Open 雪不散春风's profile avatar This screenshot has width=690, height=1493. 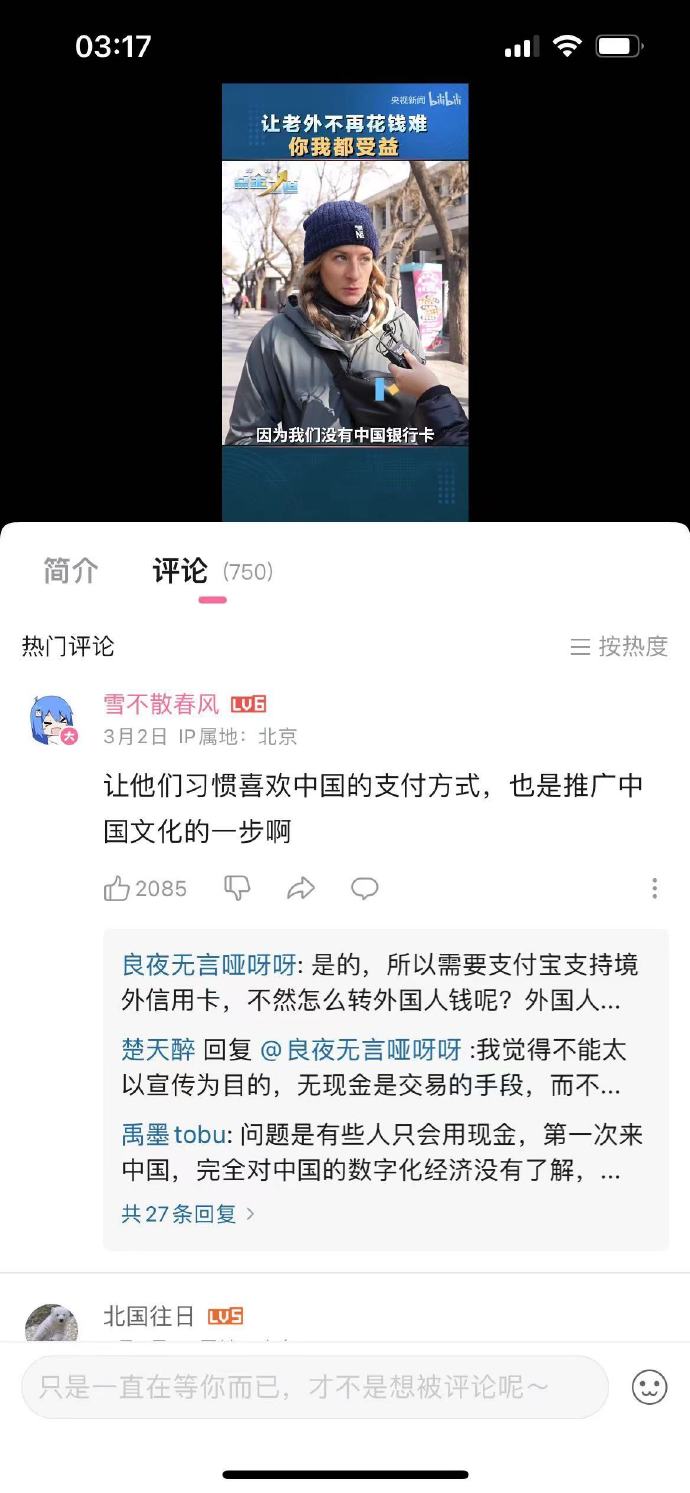coord(52,721)
